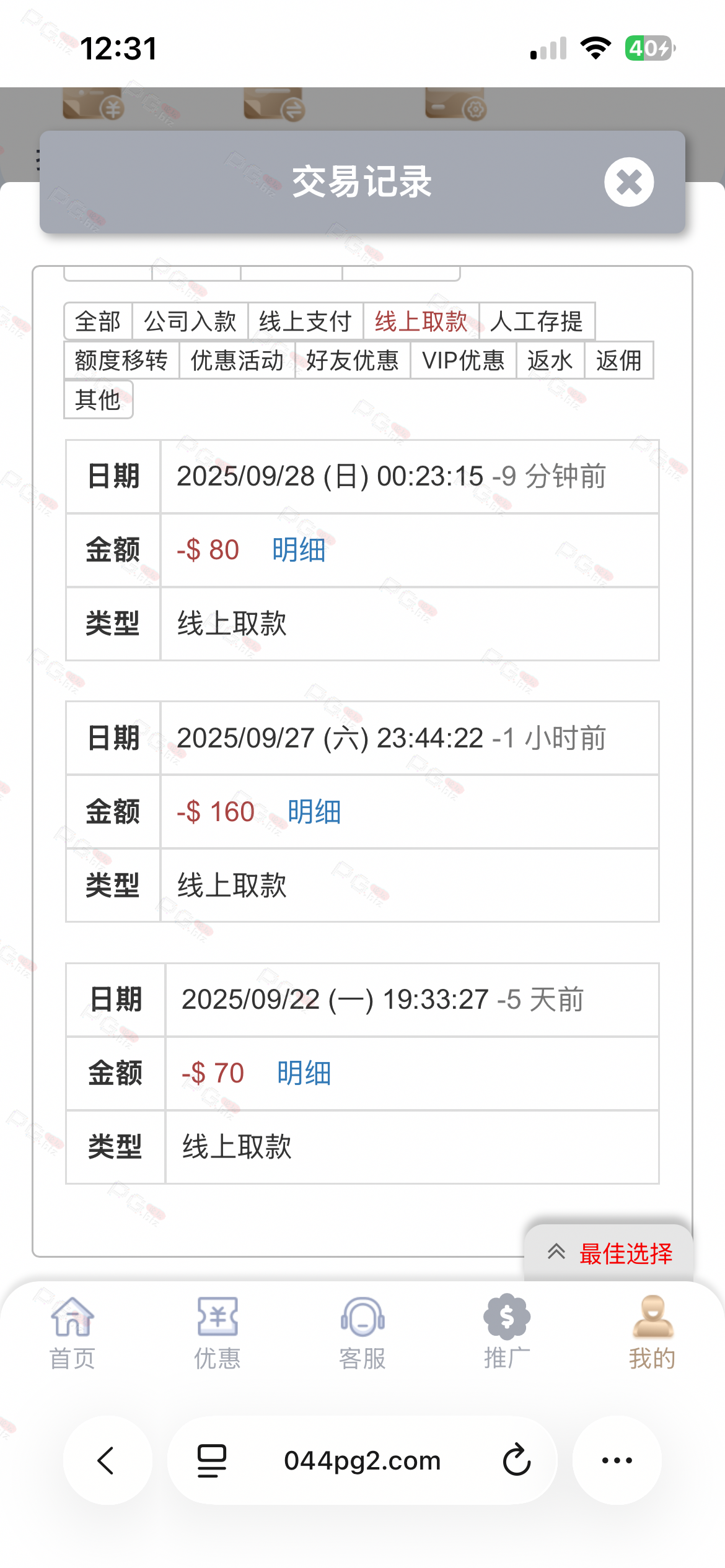
Task: Reload the 044pg2.com page
Action: coord(516,1460)
